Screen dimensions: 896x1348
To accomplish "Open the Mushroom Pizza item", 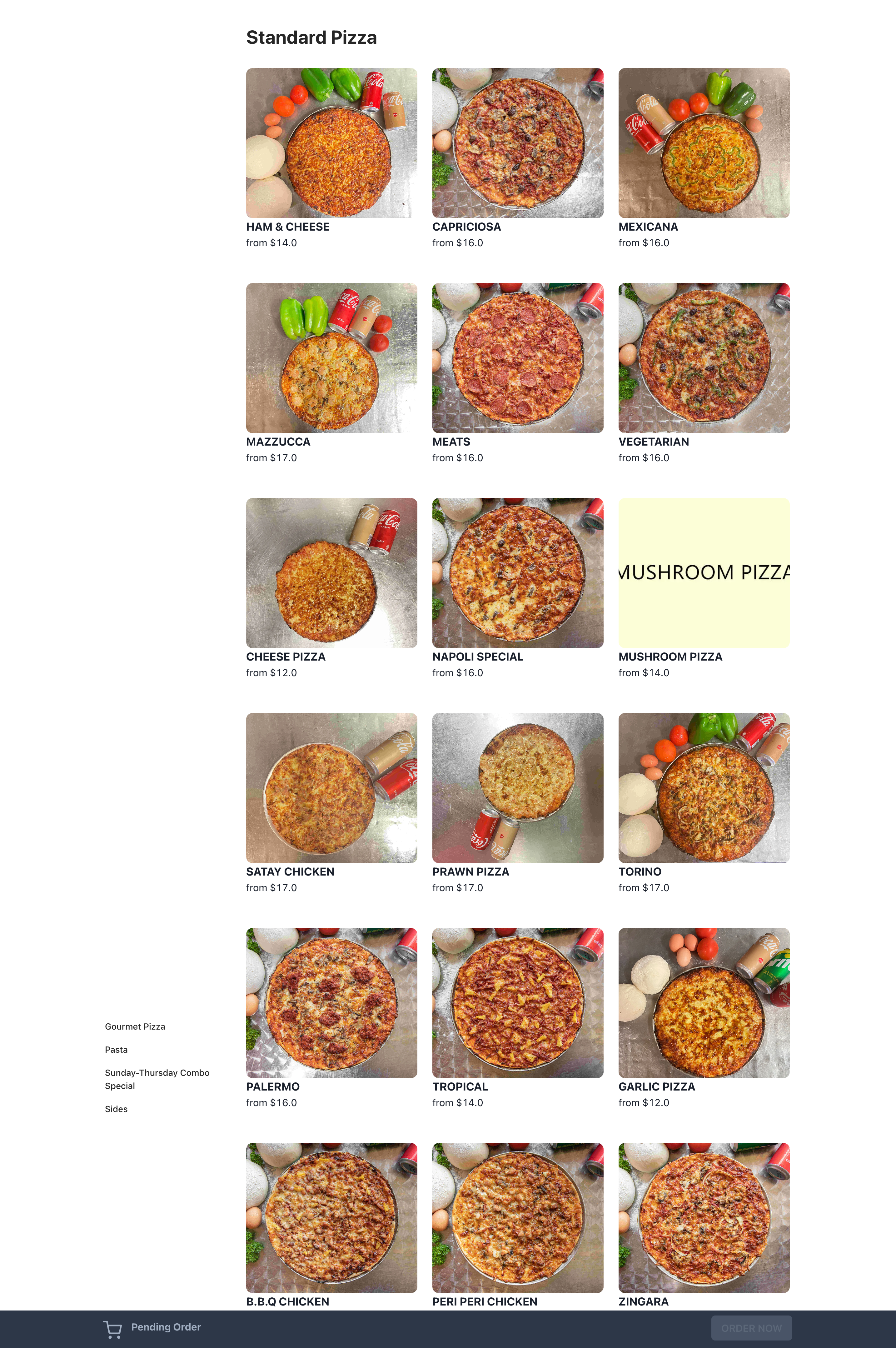I will tap(704, 572).
